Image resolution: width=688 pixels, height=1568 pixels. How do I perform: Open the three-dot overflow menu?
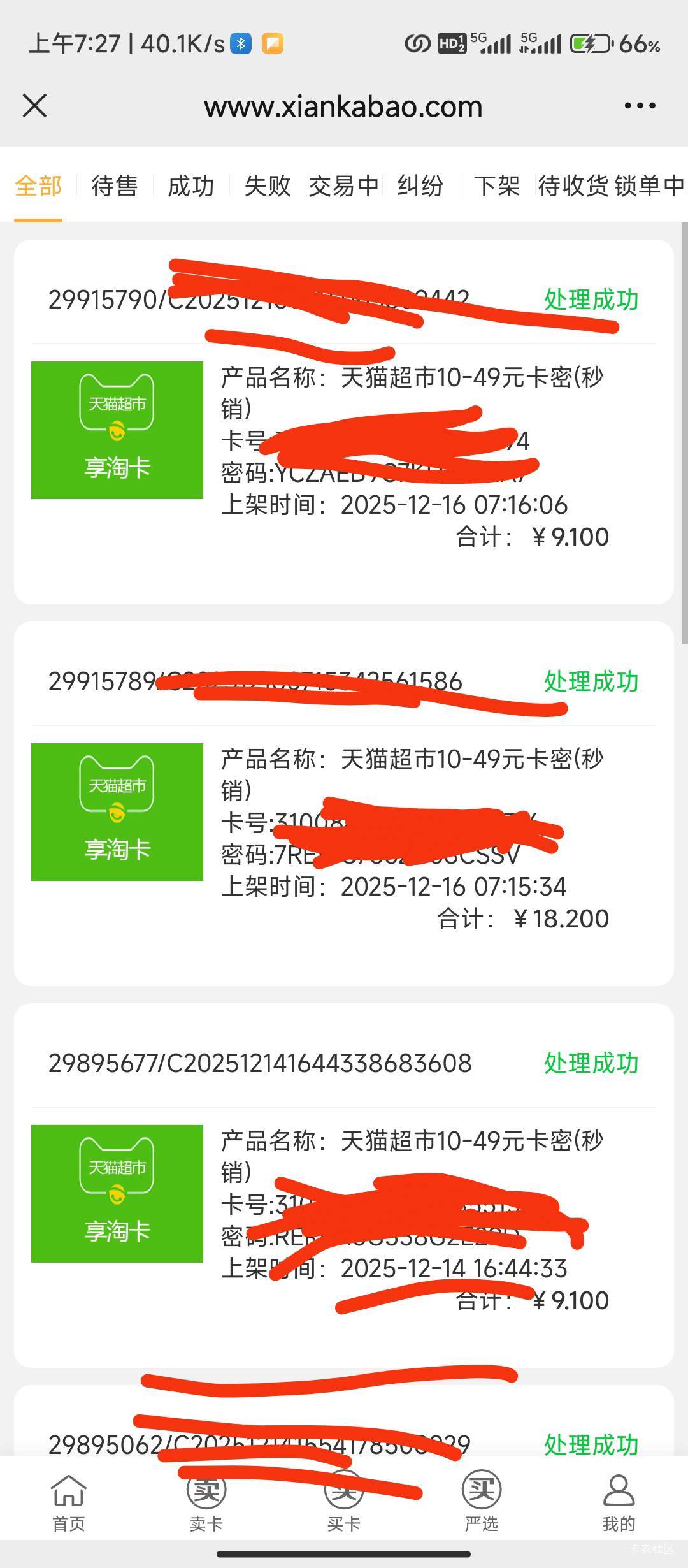pos(640,106)
